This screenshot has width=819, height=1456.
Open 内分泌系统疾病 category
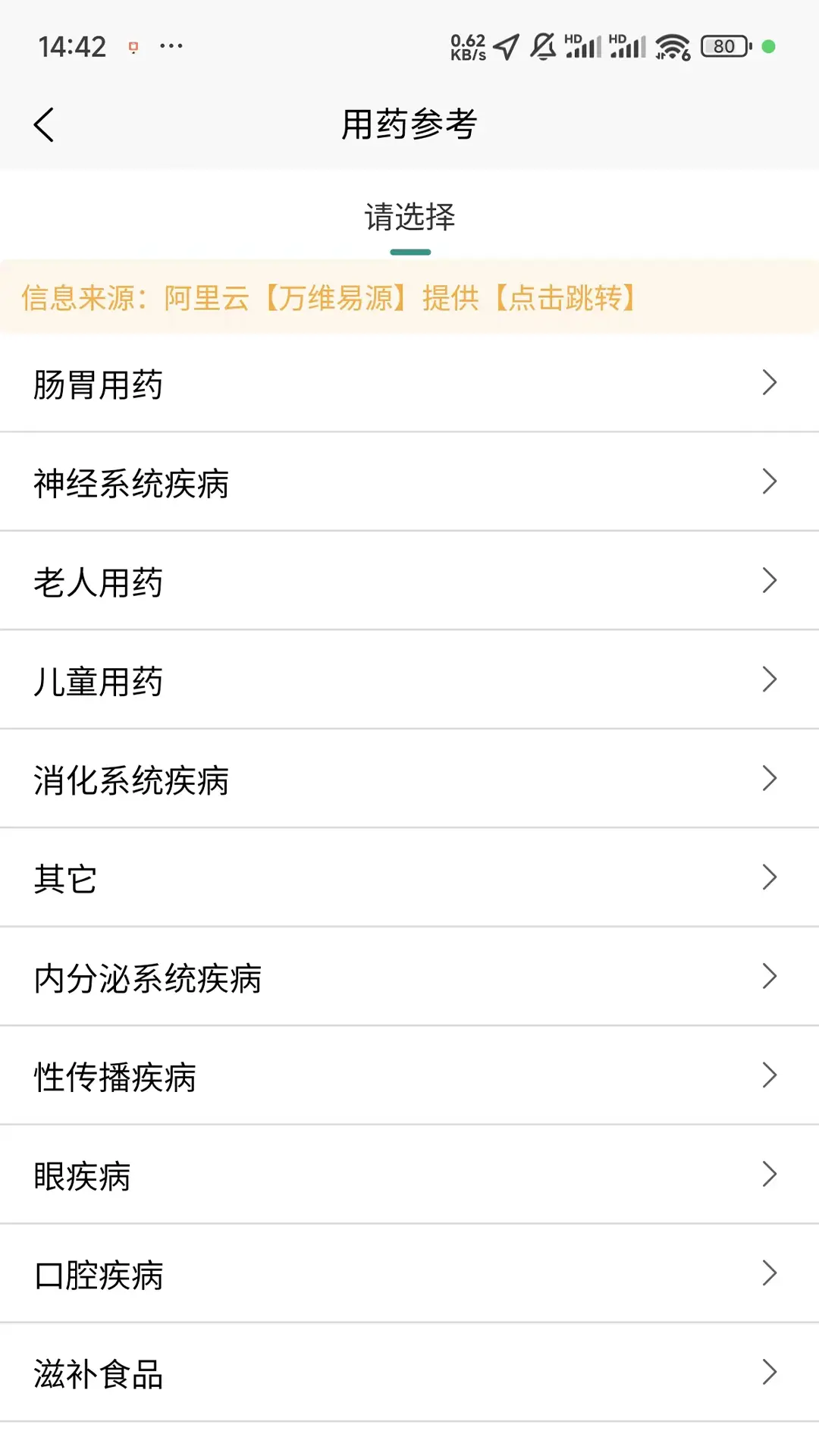coord(409,977)
